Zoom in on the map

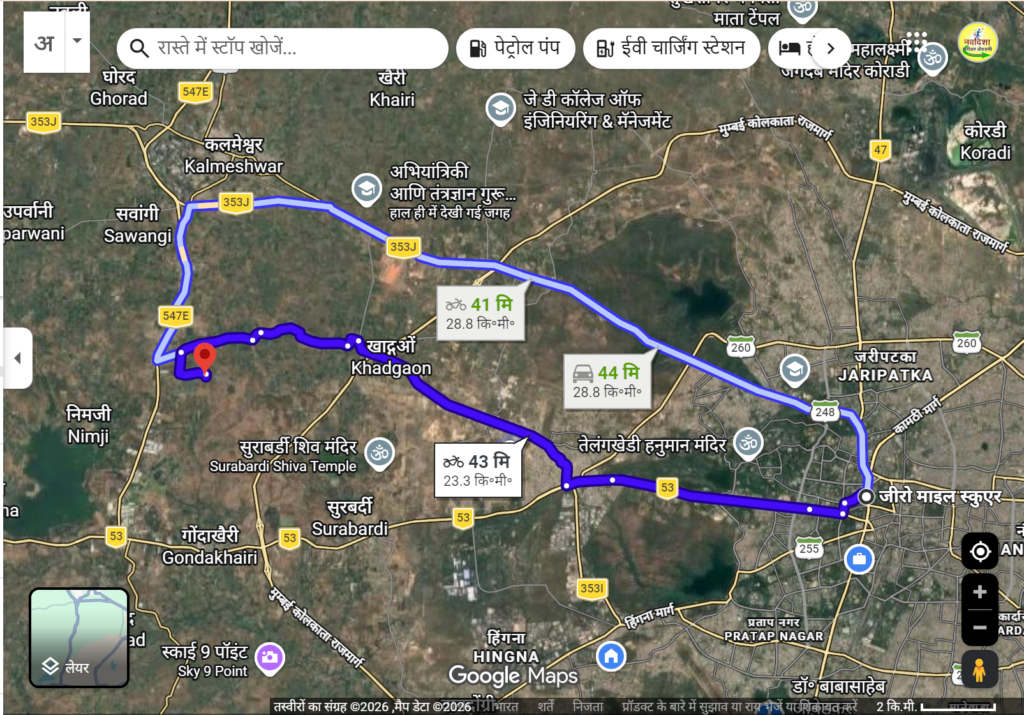point(980,591)
